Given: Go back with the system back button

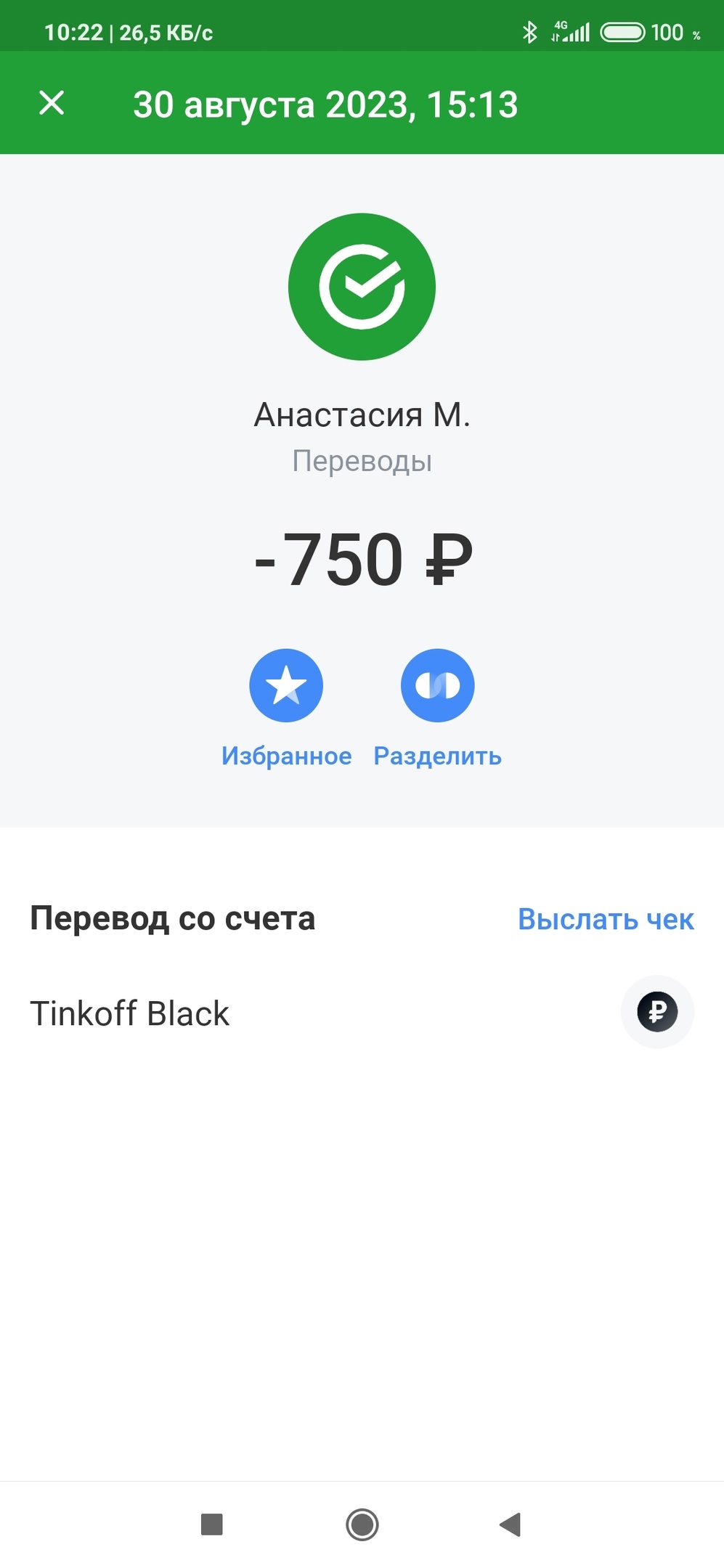Looking at the screenshot, I should [x=511, y=1524].
